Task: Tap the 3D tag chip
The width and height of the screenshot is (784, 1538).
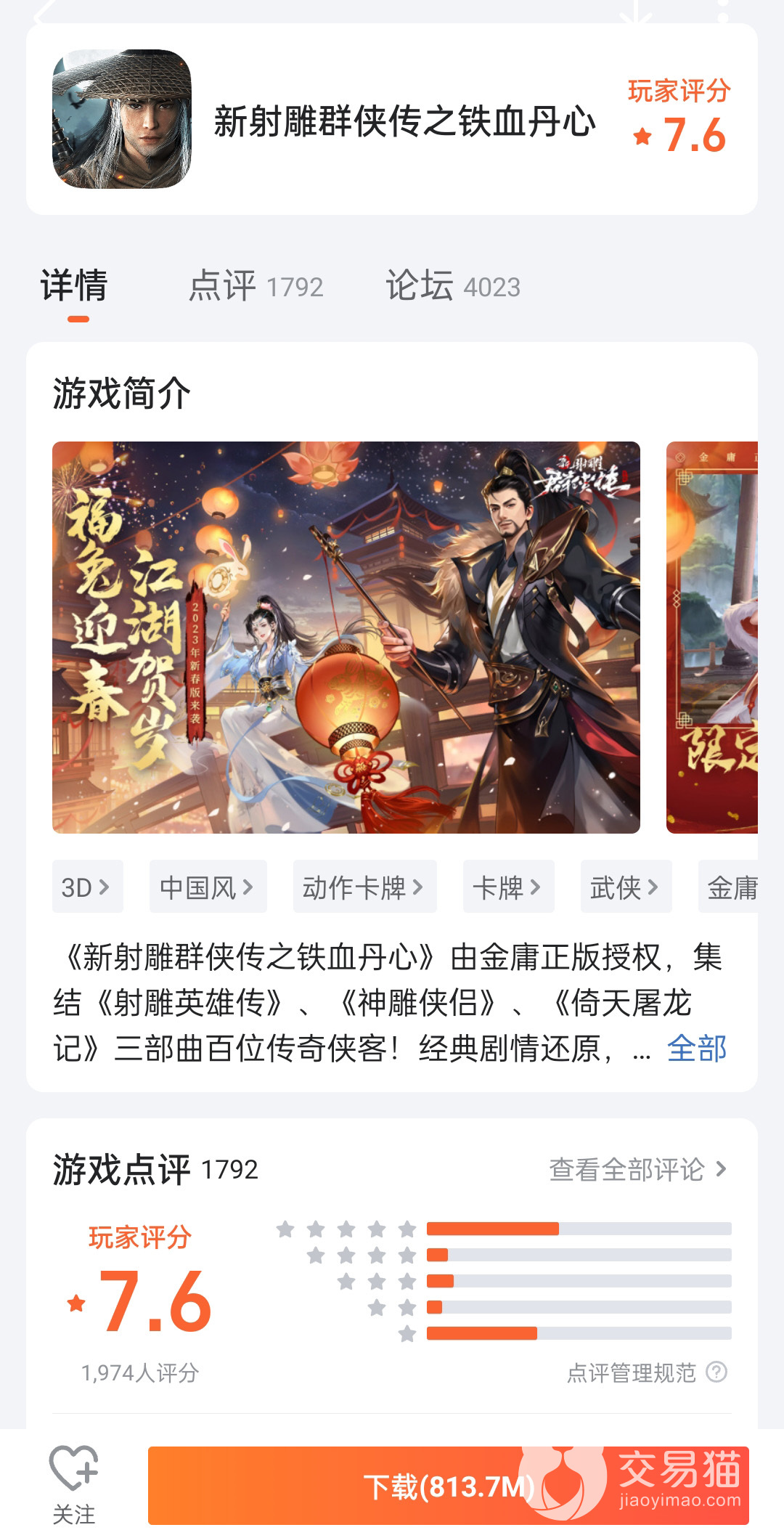Action: click(x=86, y=887)
